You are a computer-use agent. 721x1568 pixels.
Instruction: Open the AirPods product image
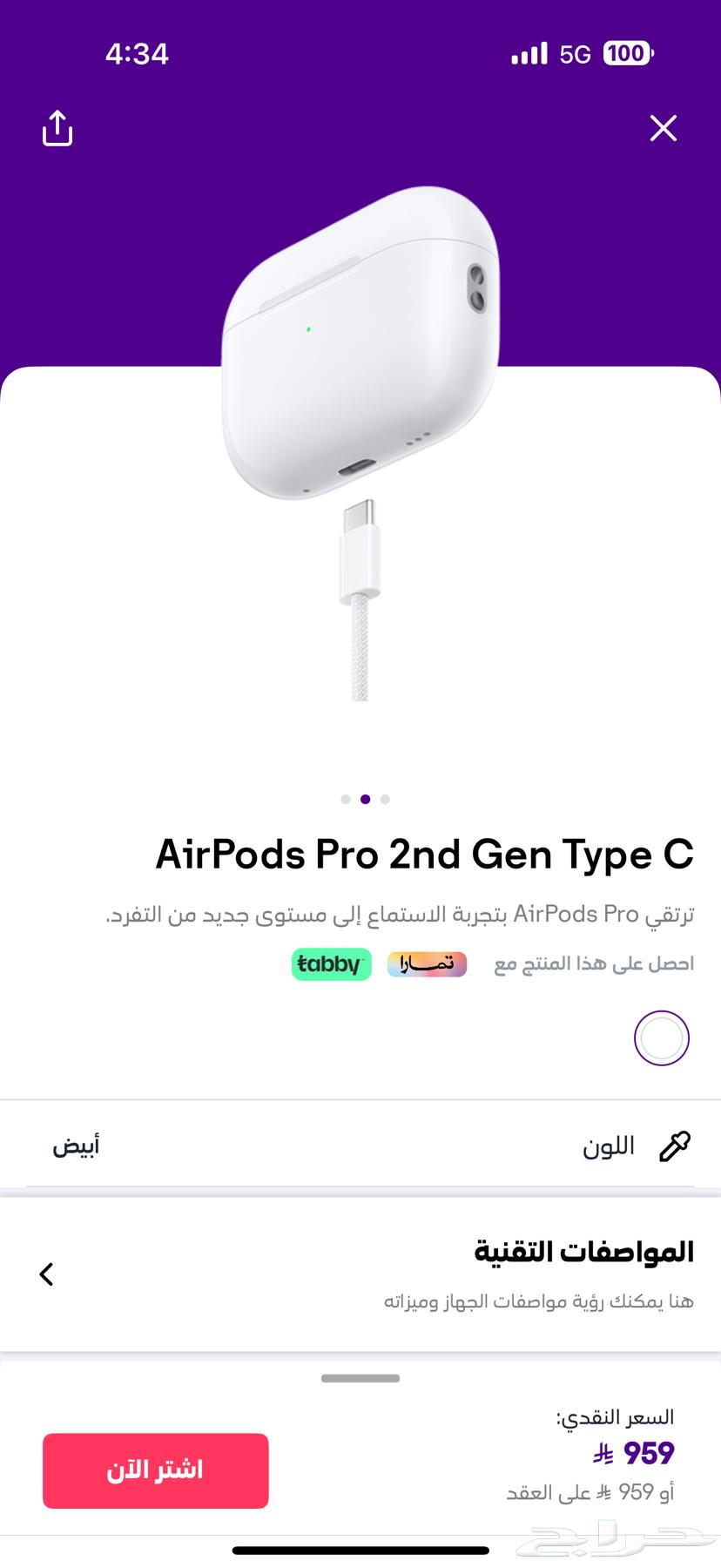pos(360,436)
